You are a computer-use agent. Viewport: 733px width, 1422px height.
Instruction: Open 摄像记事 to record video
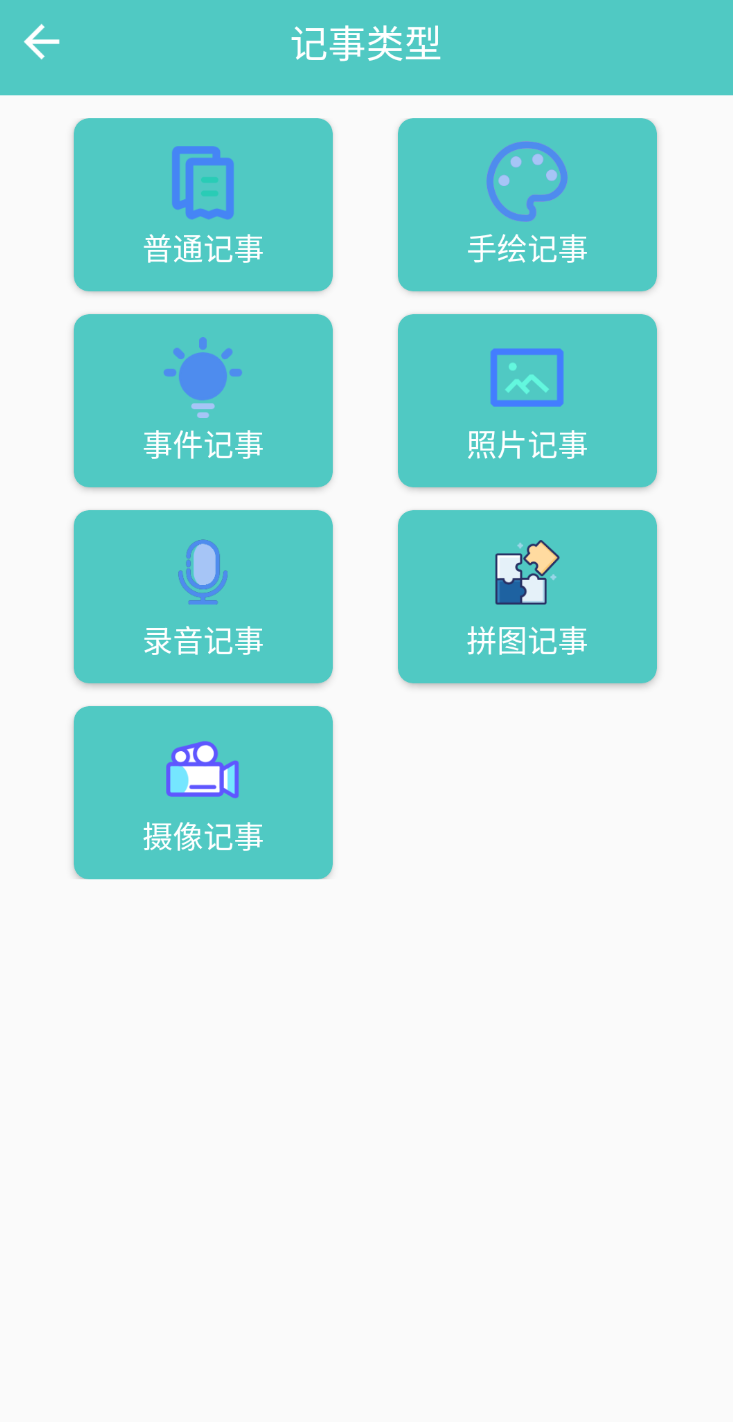(x=203, y=792)
